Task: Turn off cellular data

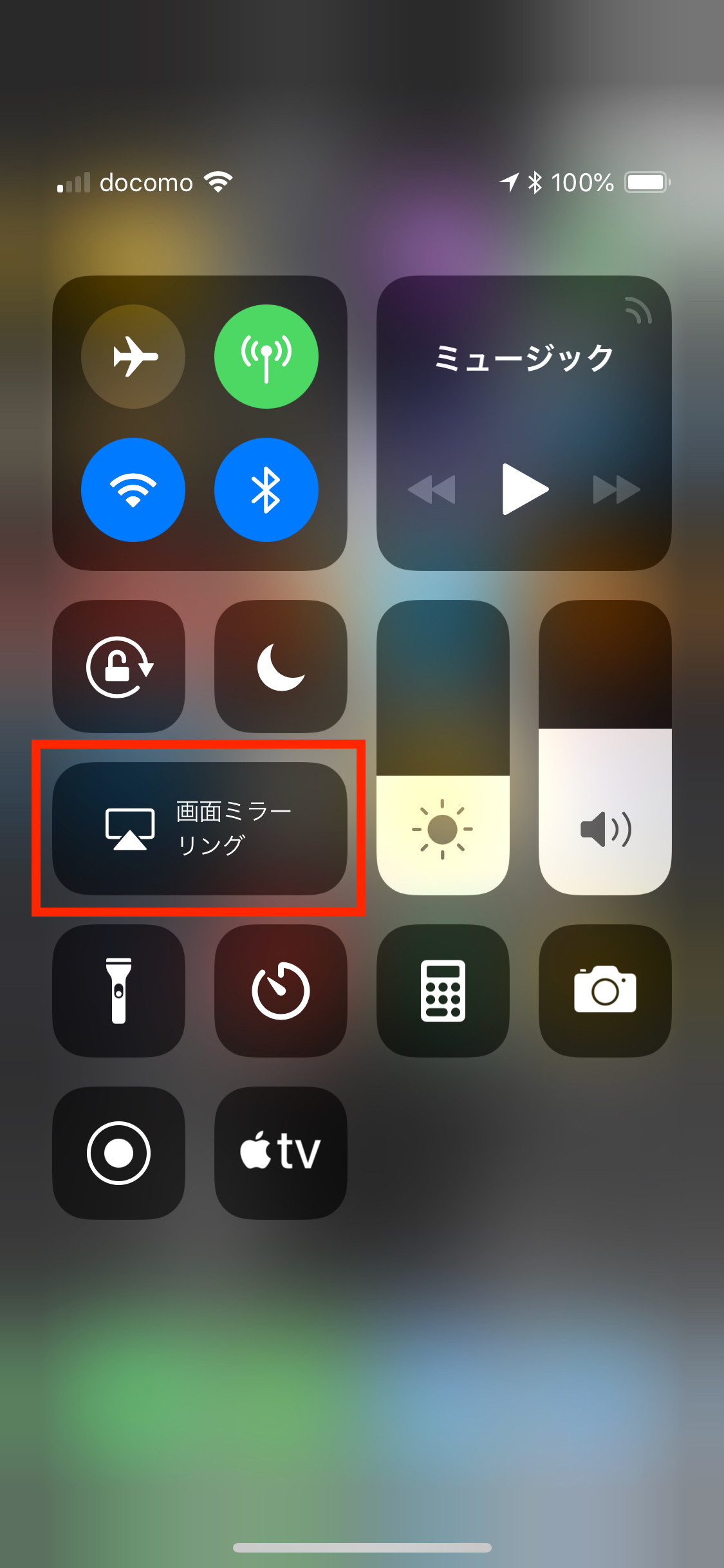Action: click(266, 357)
